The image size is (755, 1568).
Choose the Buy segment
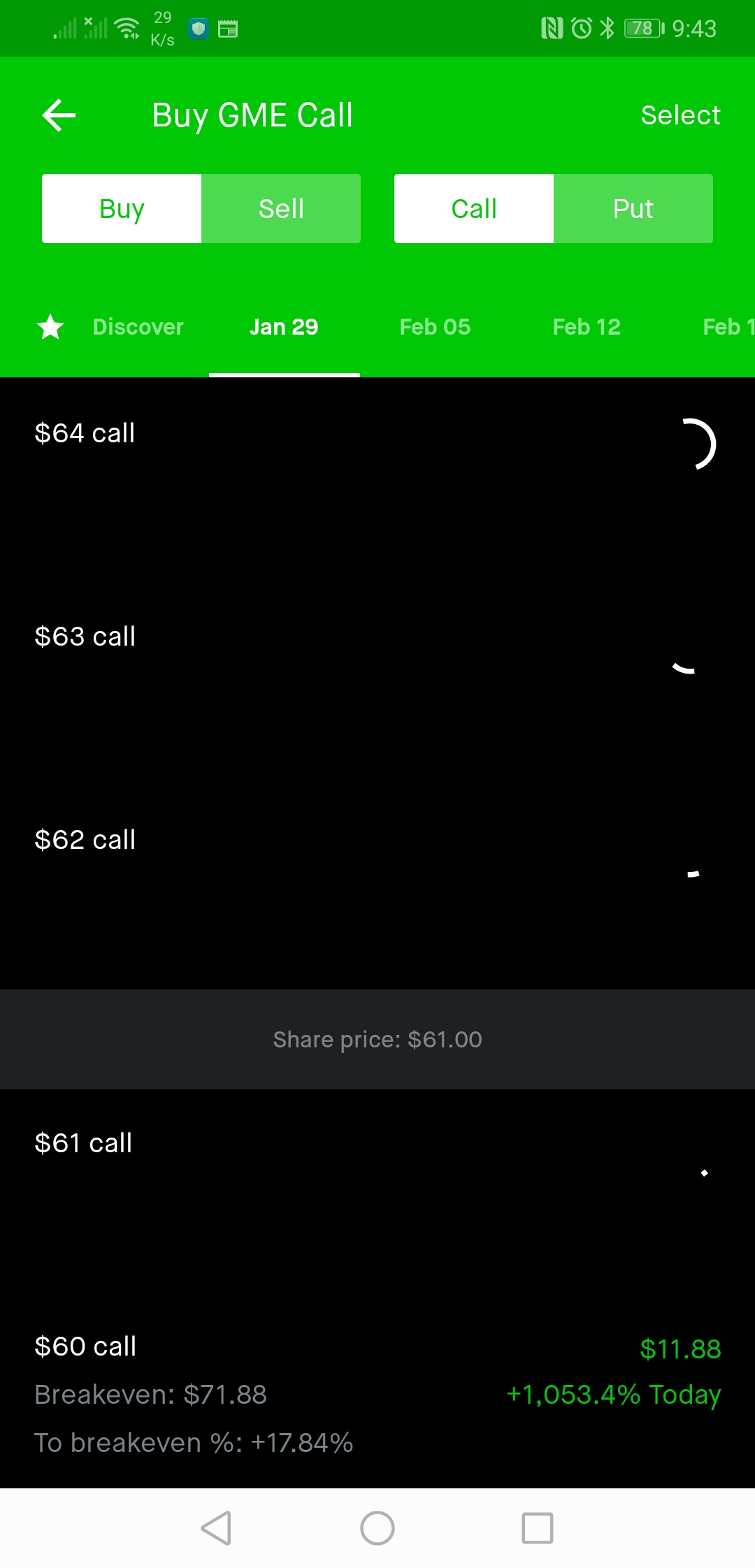click(122, 209)
